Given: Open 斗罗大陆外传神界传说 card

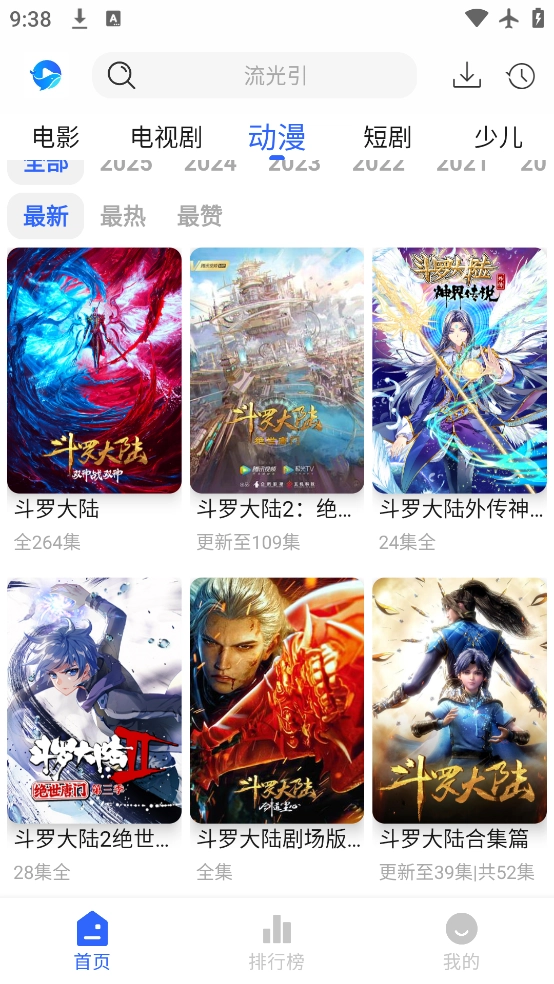Looking at the screenshot, I should [x=459, y=400].
